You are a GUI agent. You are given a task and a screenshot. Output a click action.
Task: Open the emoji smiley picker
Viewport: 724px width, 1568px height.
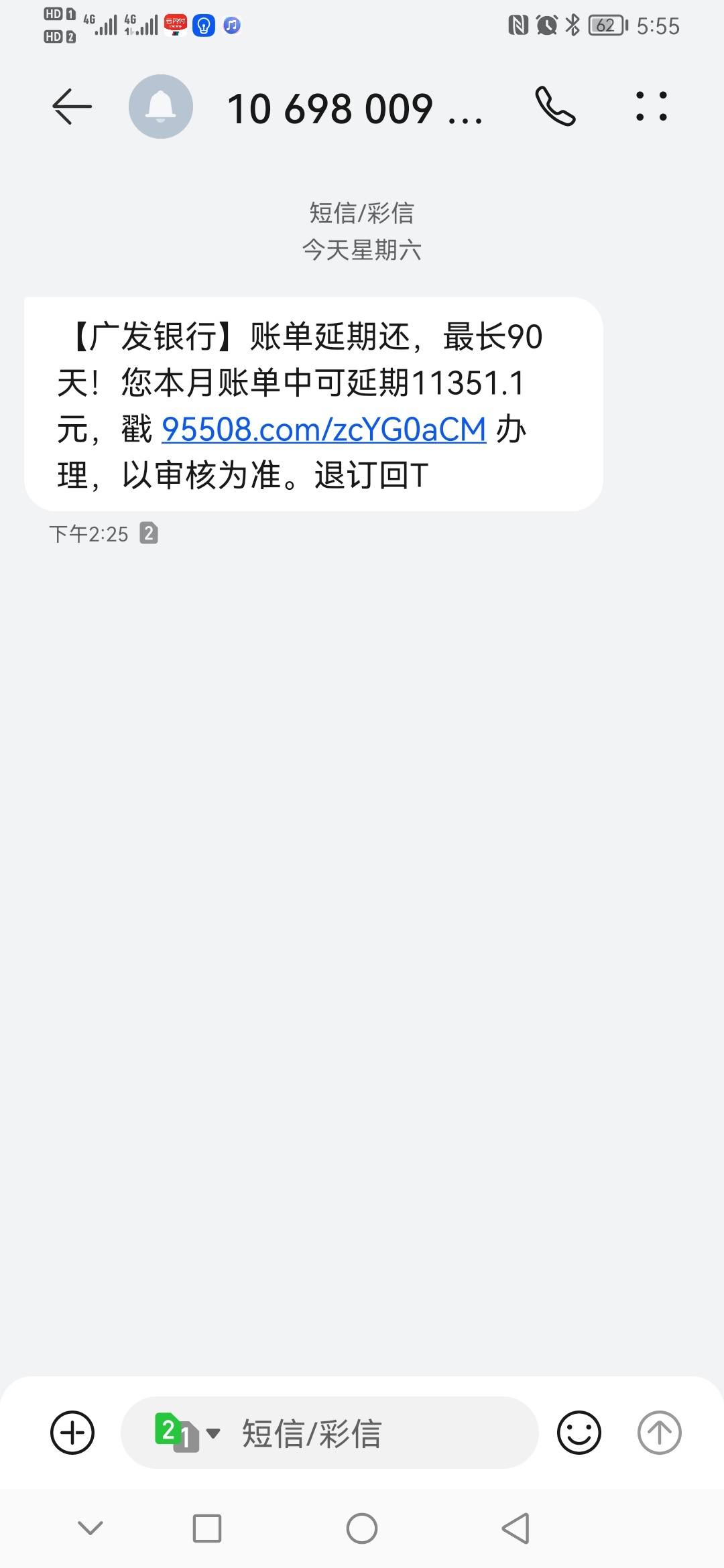pos(579,1433)
